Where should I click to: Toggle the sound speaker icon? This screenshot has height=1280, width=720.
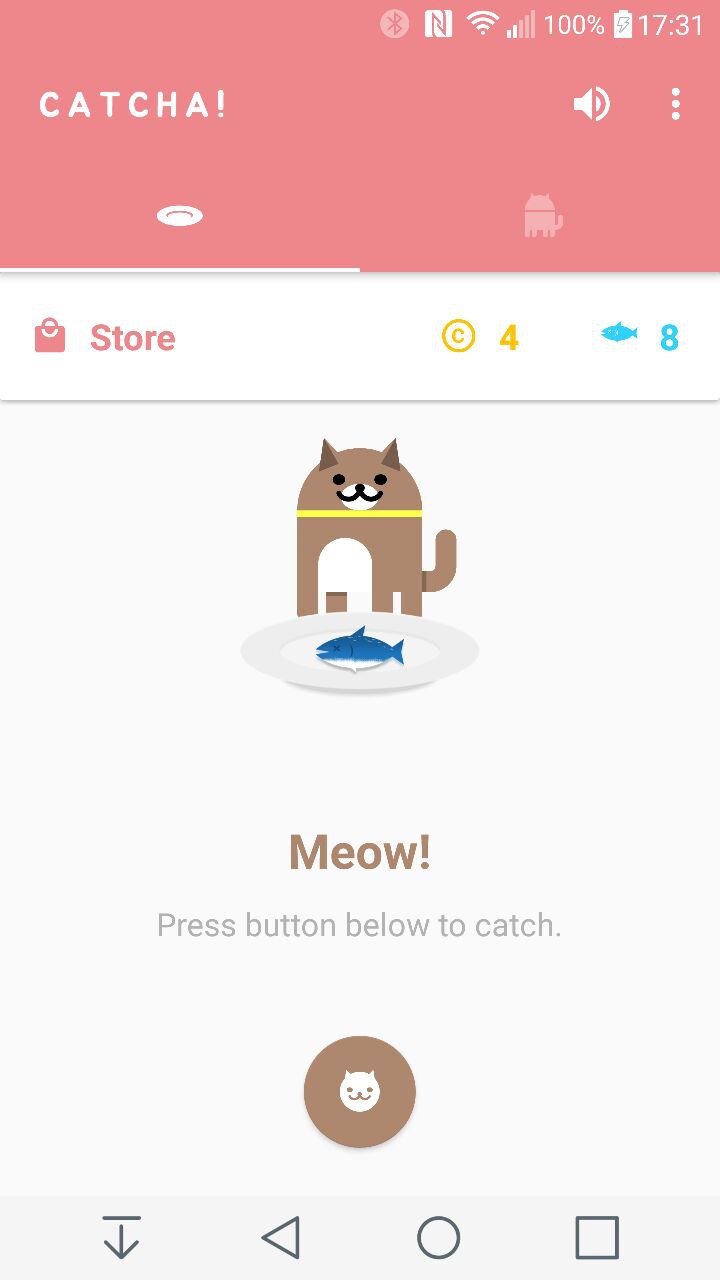(591, 104)
